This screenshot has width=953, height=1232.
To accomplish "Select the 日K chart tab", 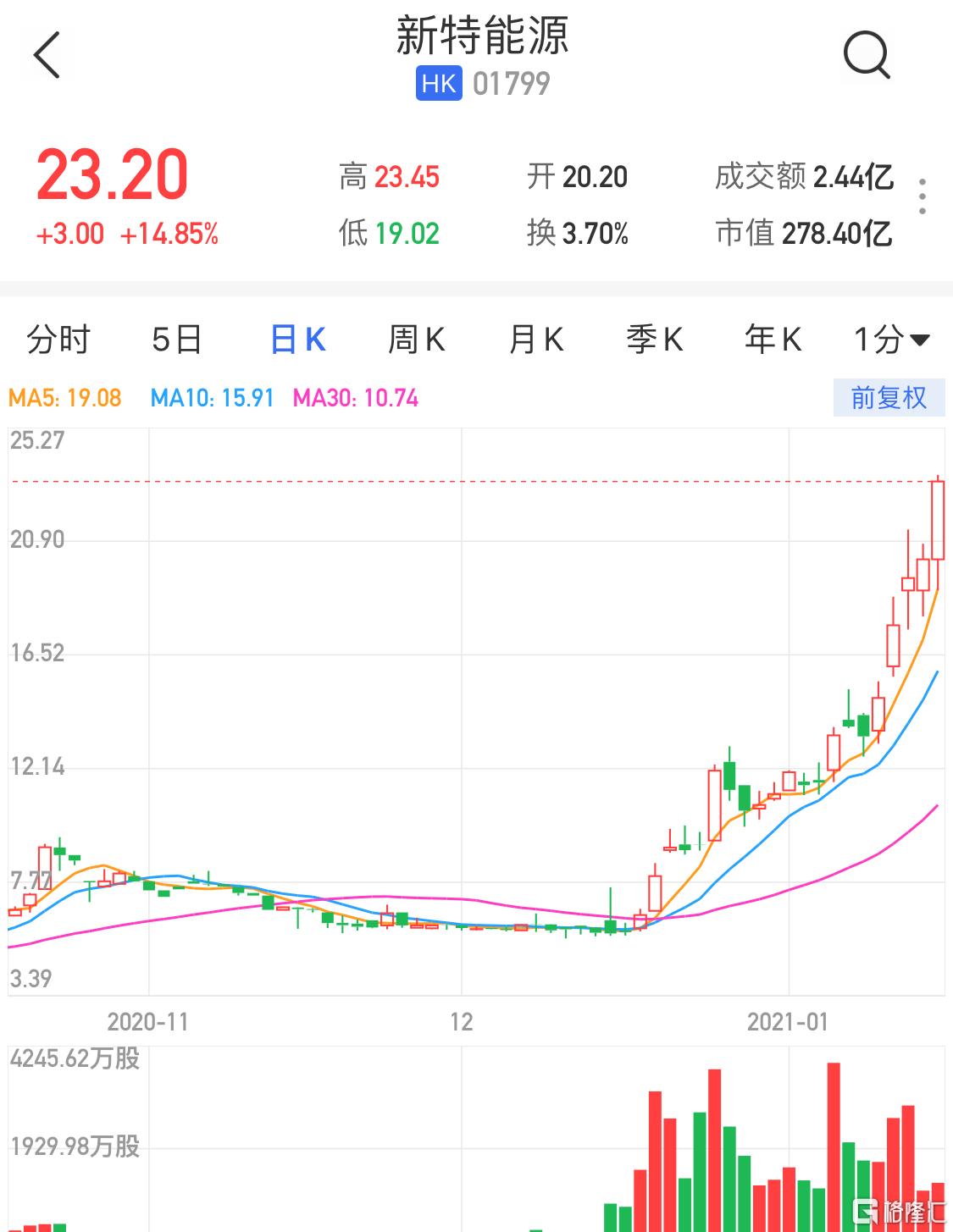I will tap(297, 340).
